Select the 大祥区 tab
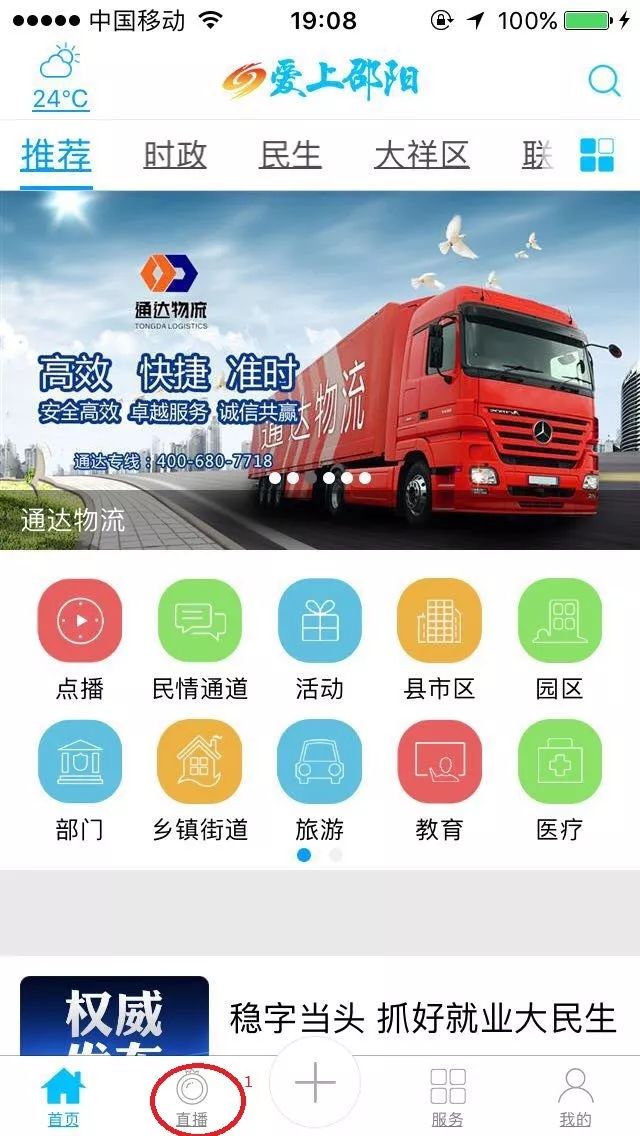 (x=422, y=155)
